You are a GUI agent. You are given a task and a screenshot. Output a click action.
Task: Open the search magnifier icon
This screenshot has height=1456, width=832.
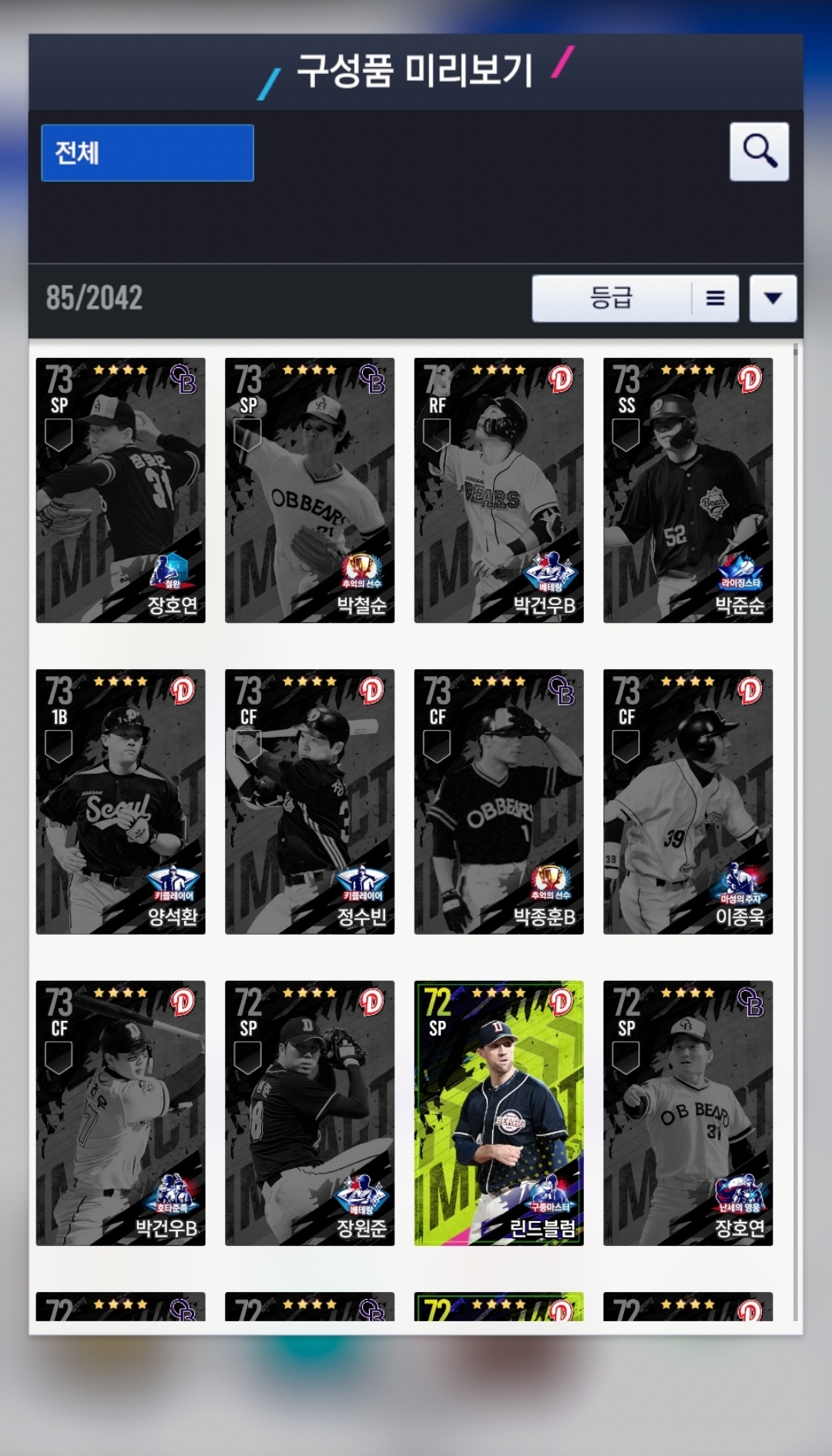(x=759, y=152)
